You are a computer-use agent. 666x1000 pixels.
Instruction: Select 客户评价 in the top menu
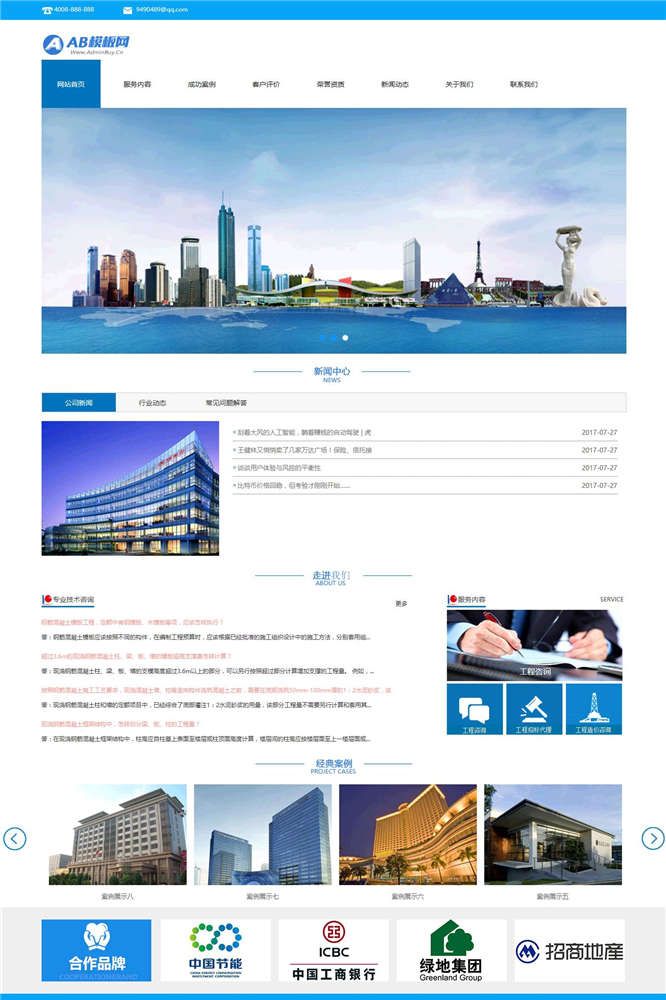click(x=266, y=84)
